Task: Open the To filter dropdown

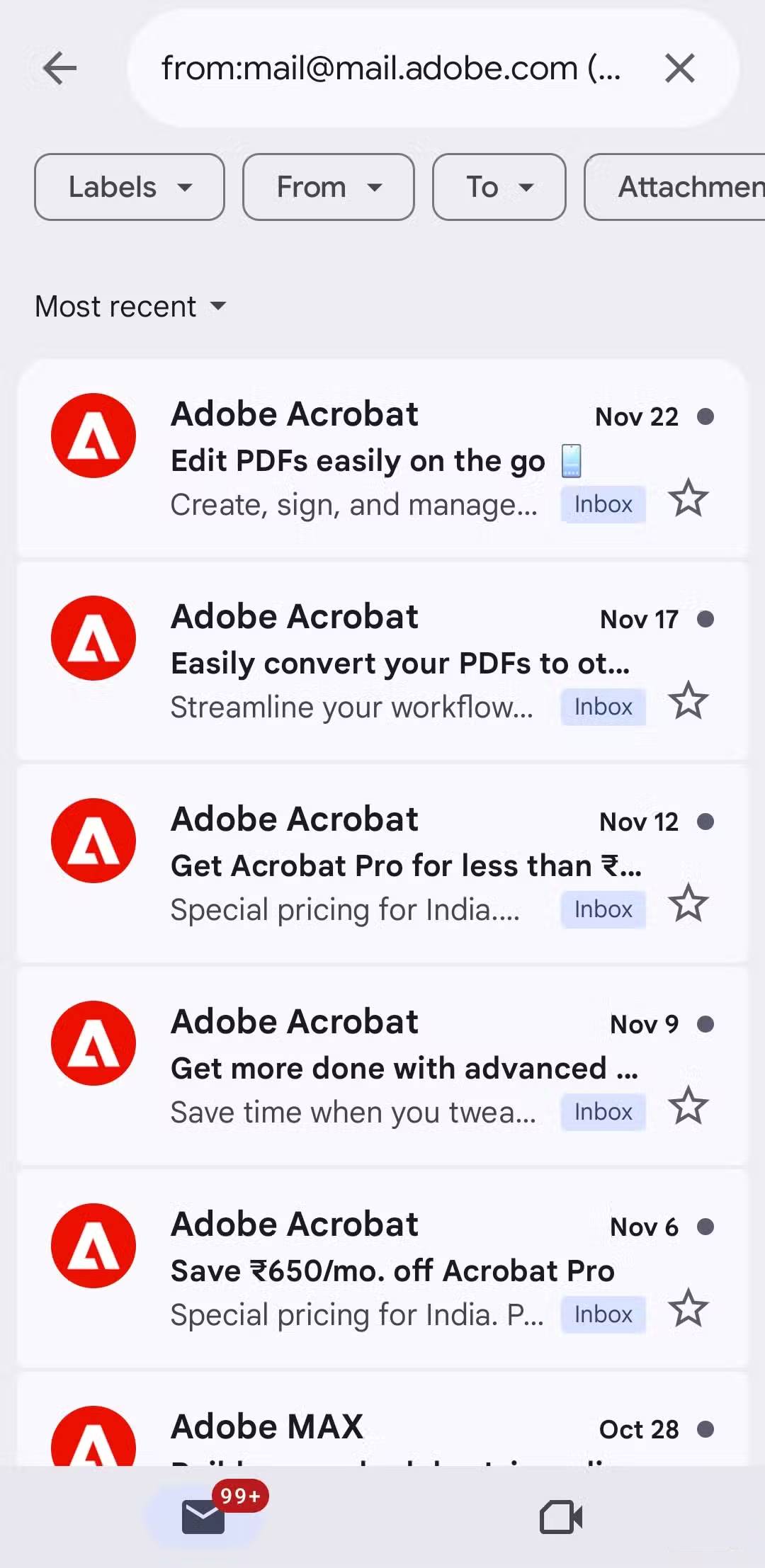Action: (499, 187)
